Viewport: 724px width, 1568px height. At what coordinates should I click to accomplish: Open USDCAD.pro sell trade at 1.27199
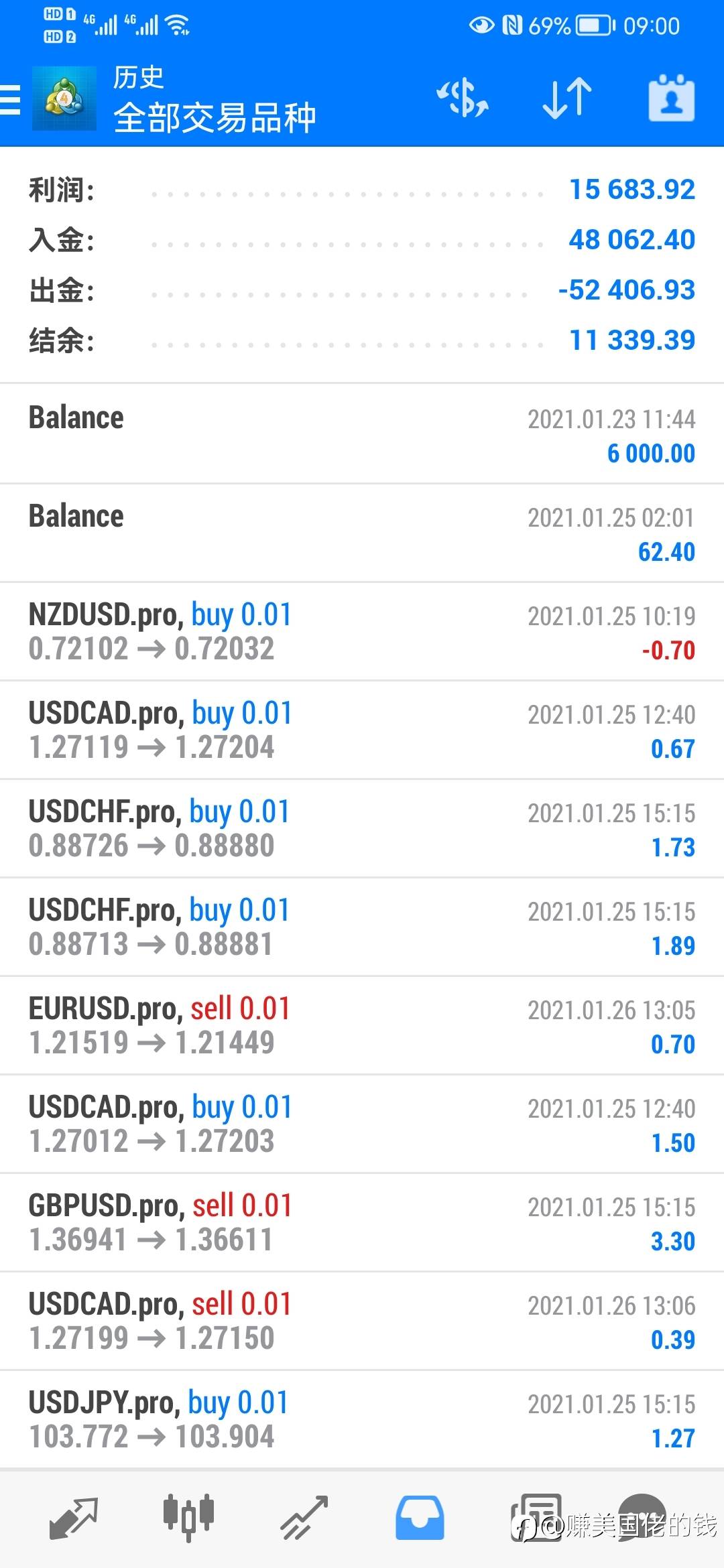[x=362, y=1321]
